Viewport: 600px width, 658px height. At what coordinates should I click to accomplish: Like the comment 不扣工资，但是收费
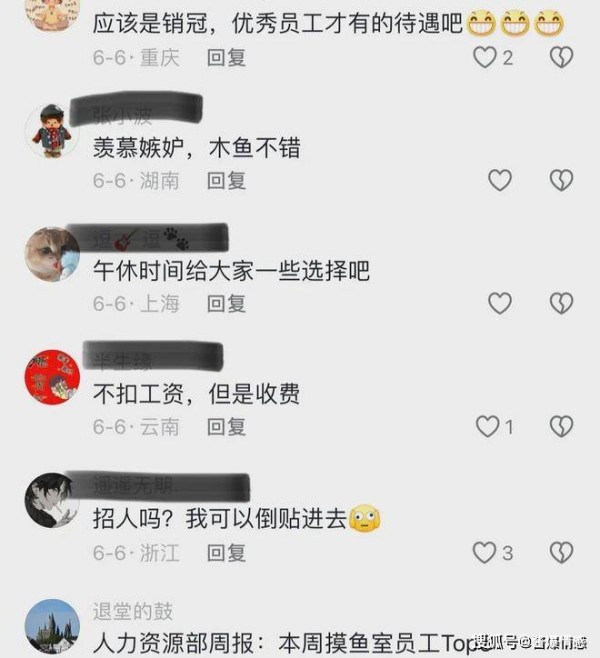tap(487, 427)
